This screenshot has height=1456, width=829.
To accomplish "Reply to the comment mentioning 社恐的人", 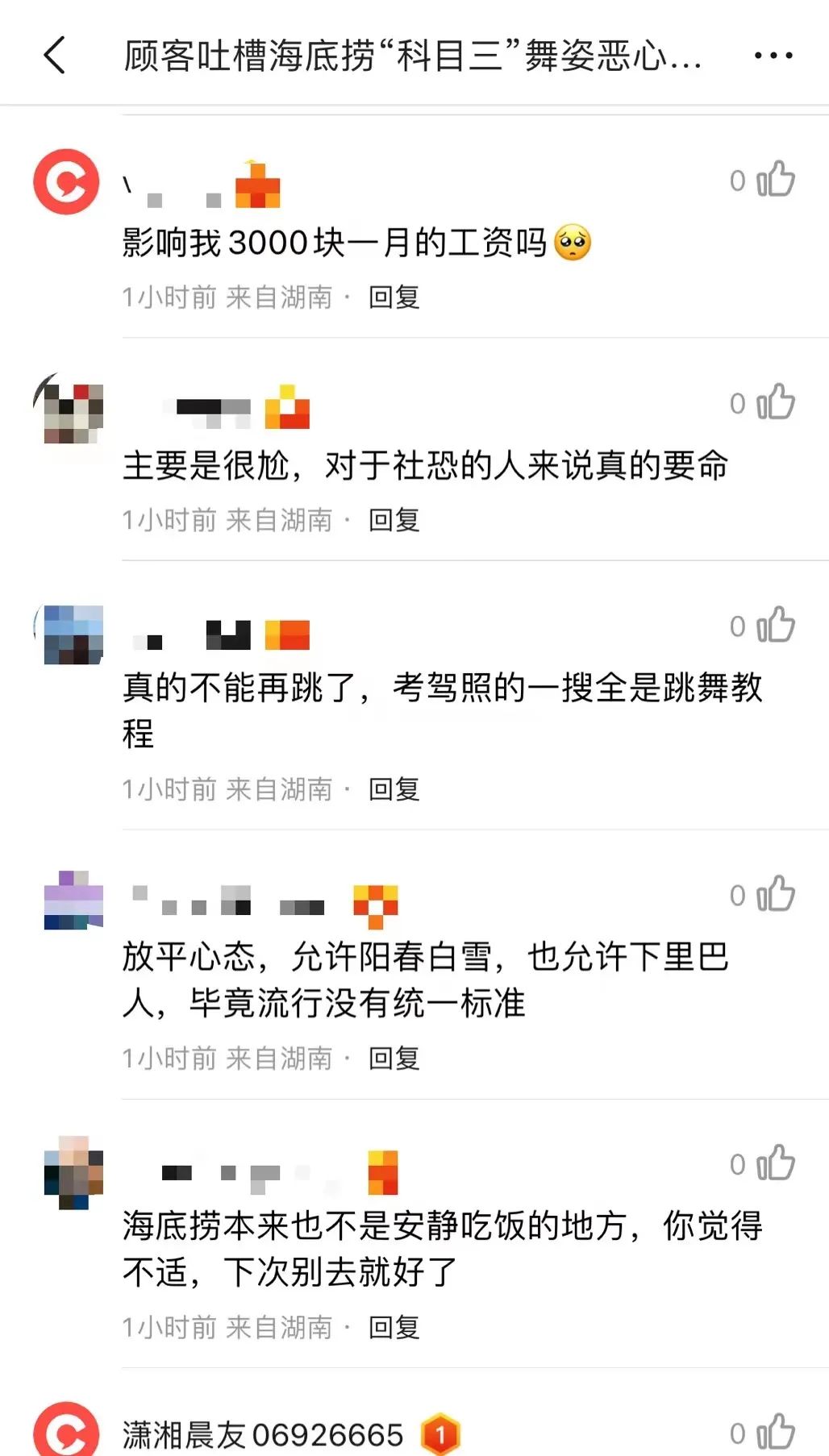I will 394,520.
